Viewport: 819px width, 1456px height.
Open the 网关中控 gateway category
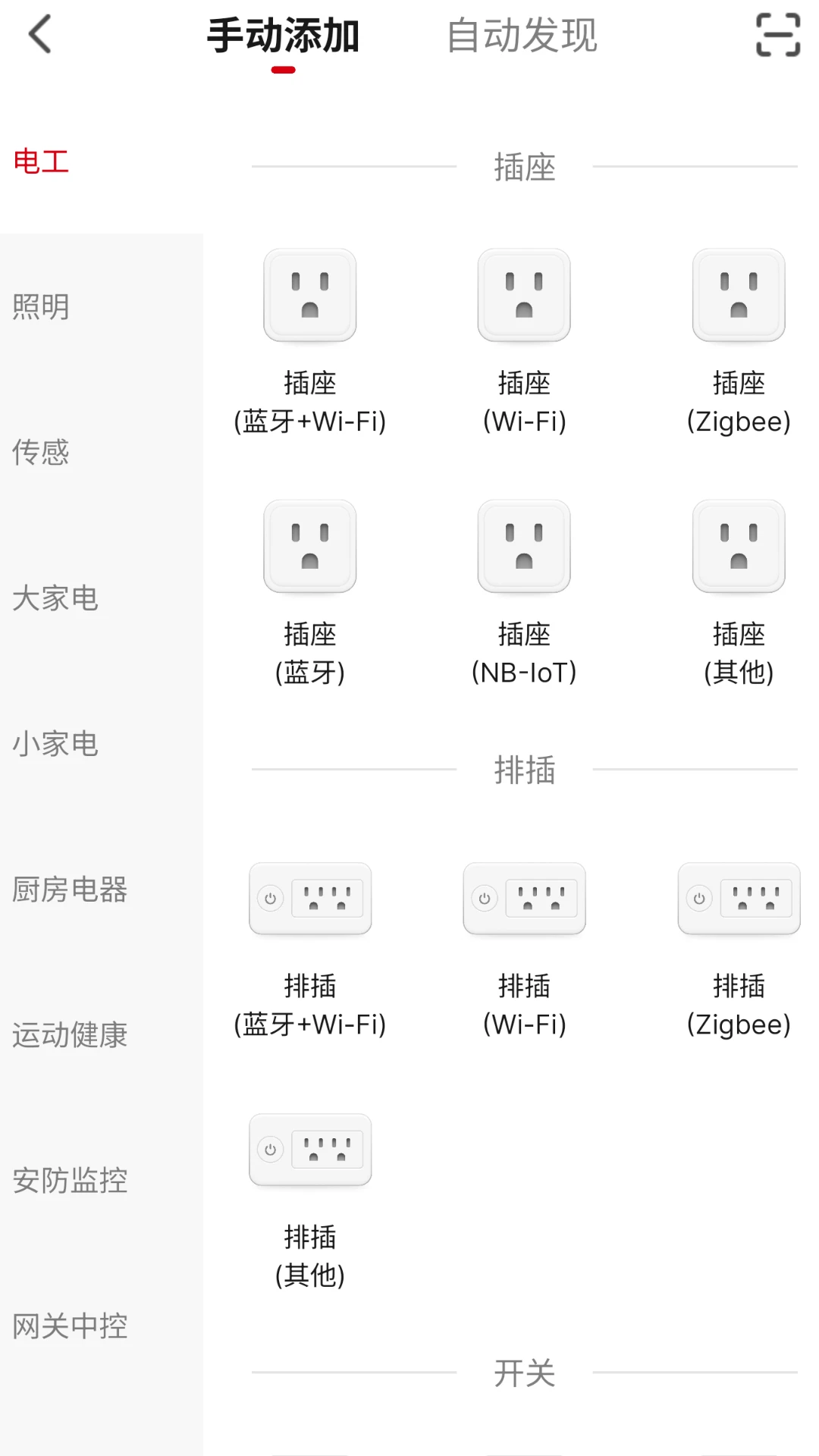point(70,1326)
